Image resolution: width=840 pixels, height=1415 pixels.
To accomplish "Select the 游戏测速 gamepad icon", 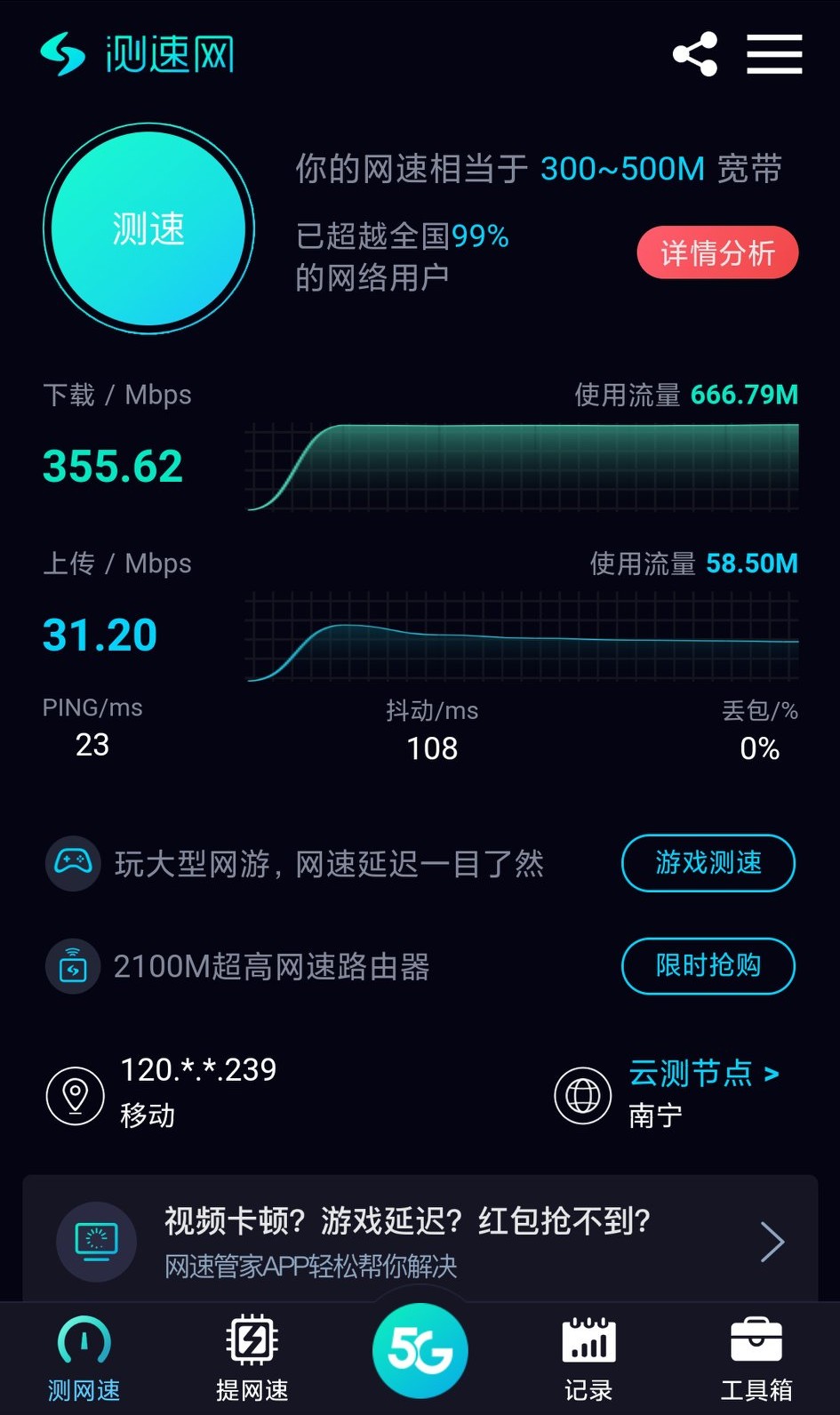I will [73, 863].
